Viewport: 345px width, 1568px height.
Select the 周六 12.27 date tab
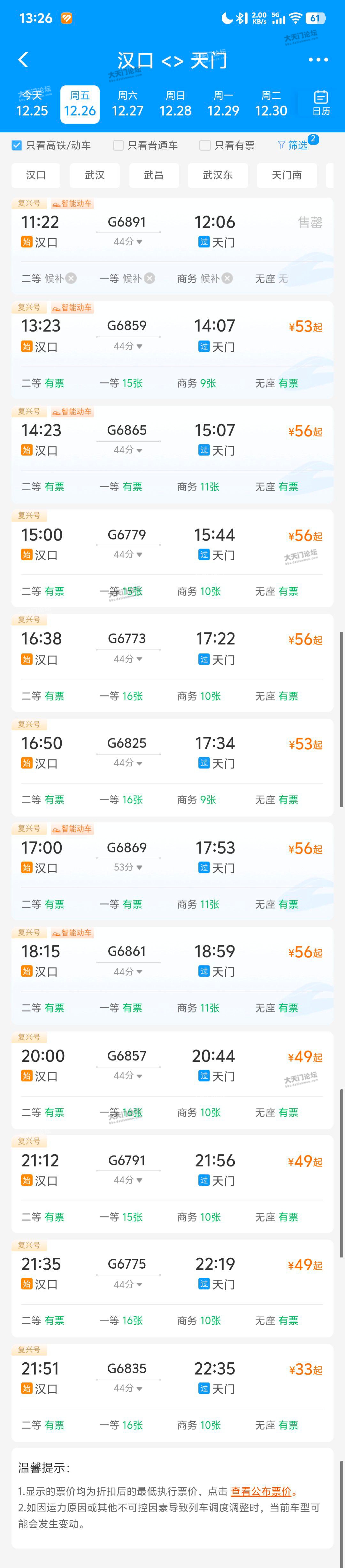(127, 104)
